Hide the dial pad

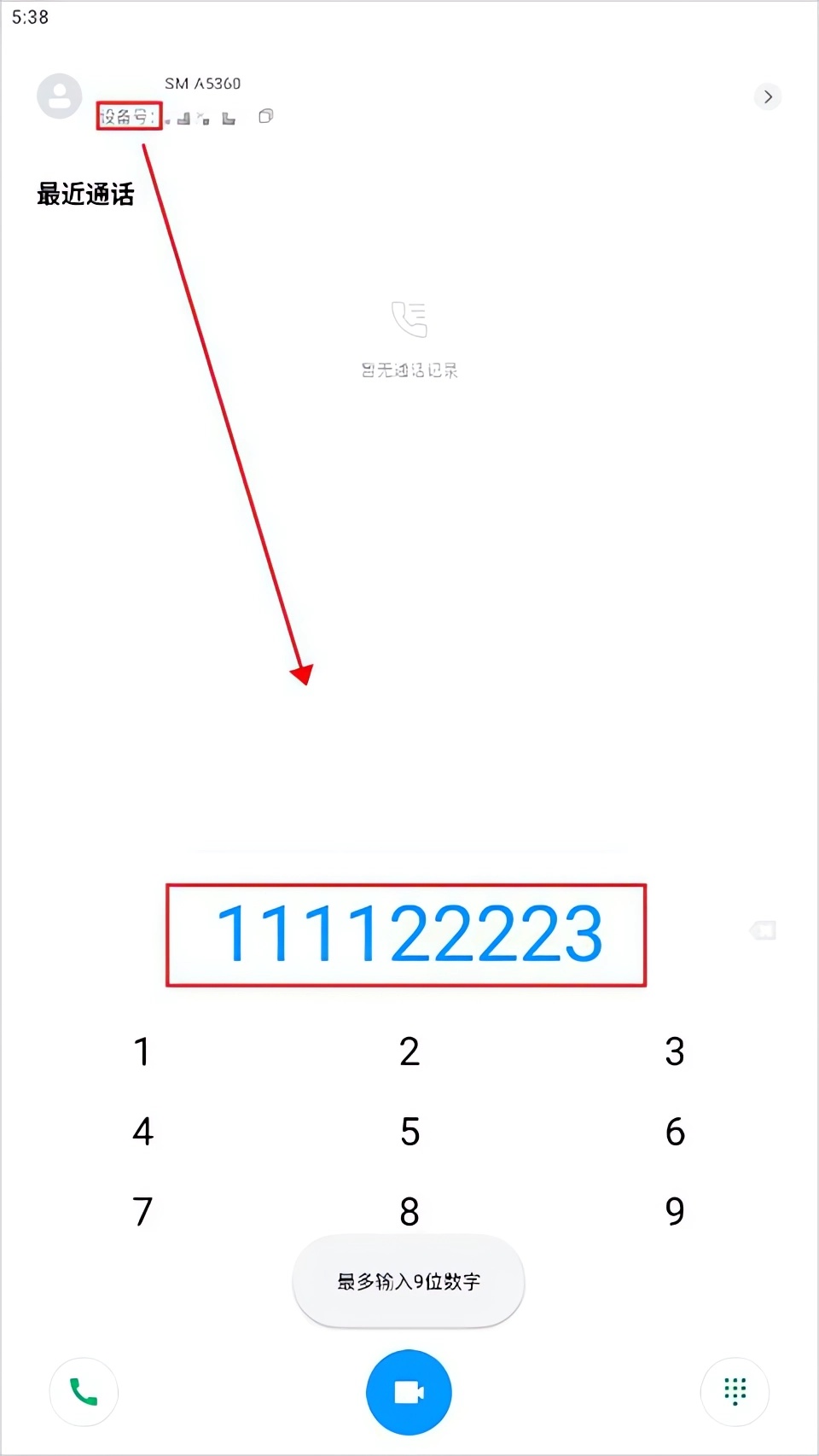735,1392
